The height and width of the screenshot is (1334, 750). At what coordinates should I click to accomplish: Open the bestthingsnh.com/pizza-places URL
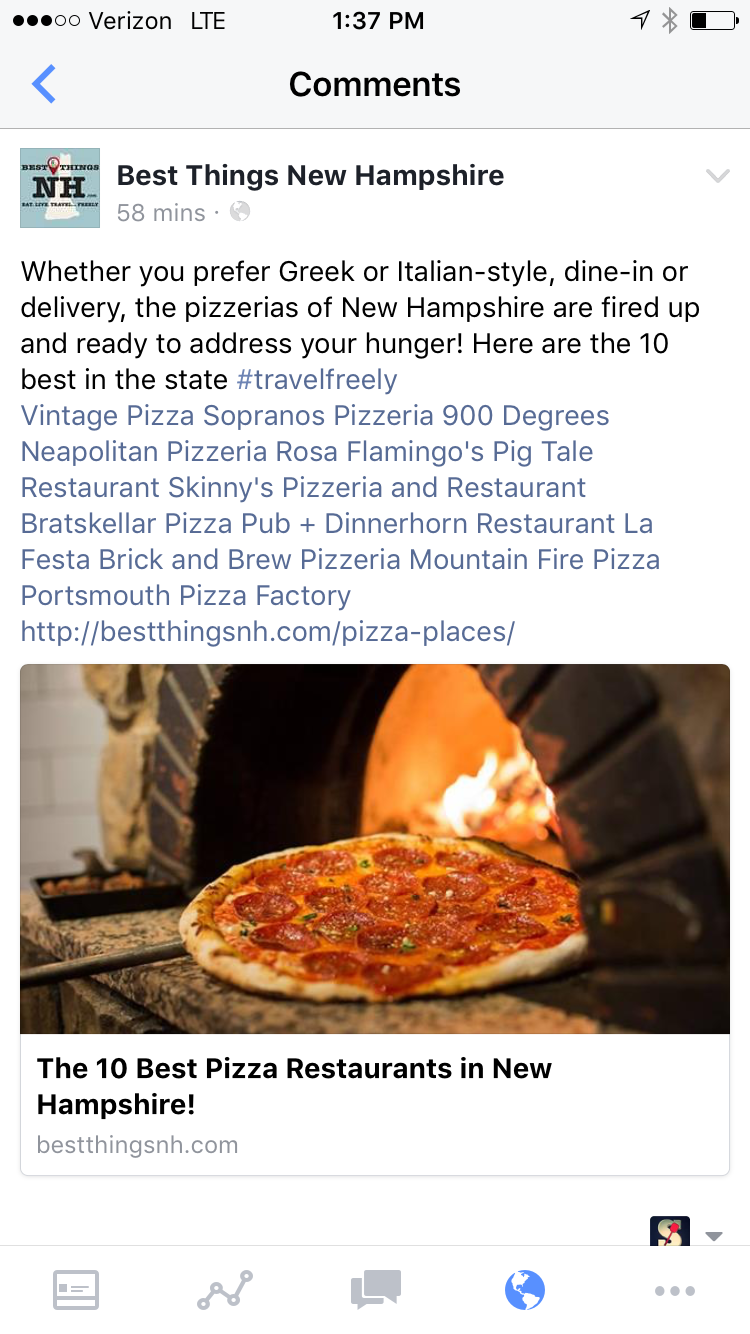tap(268, 632)
